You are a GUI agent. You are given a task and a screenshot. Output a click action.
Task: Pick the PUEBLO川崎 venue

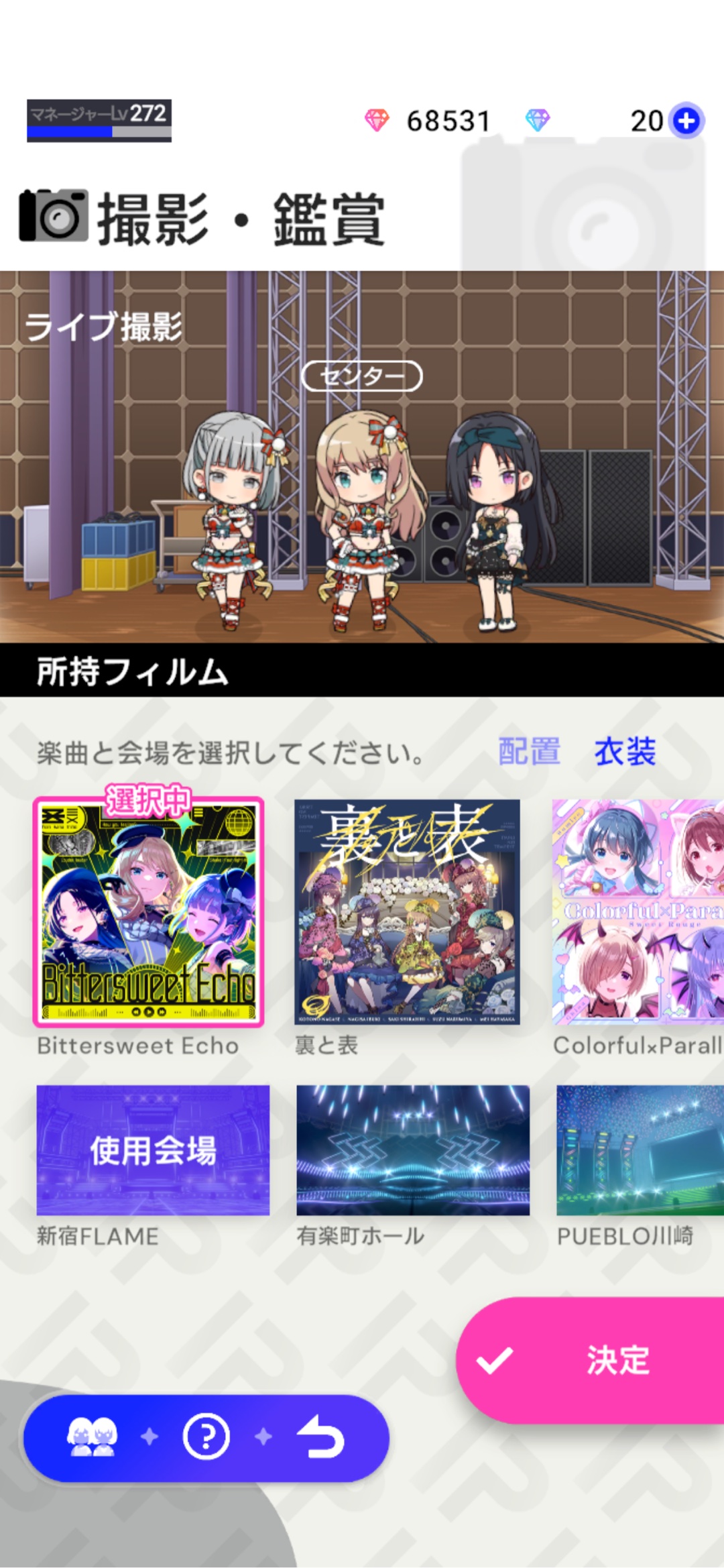coord(640,1150)
